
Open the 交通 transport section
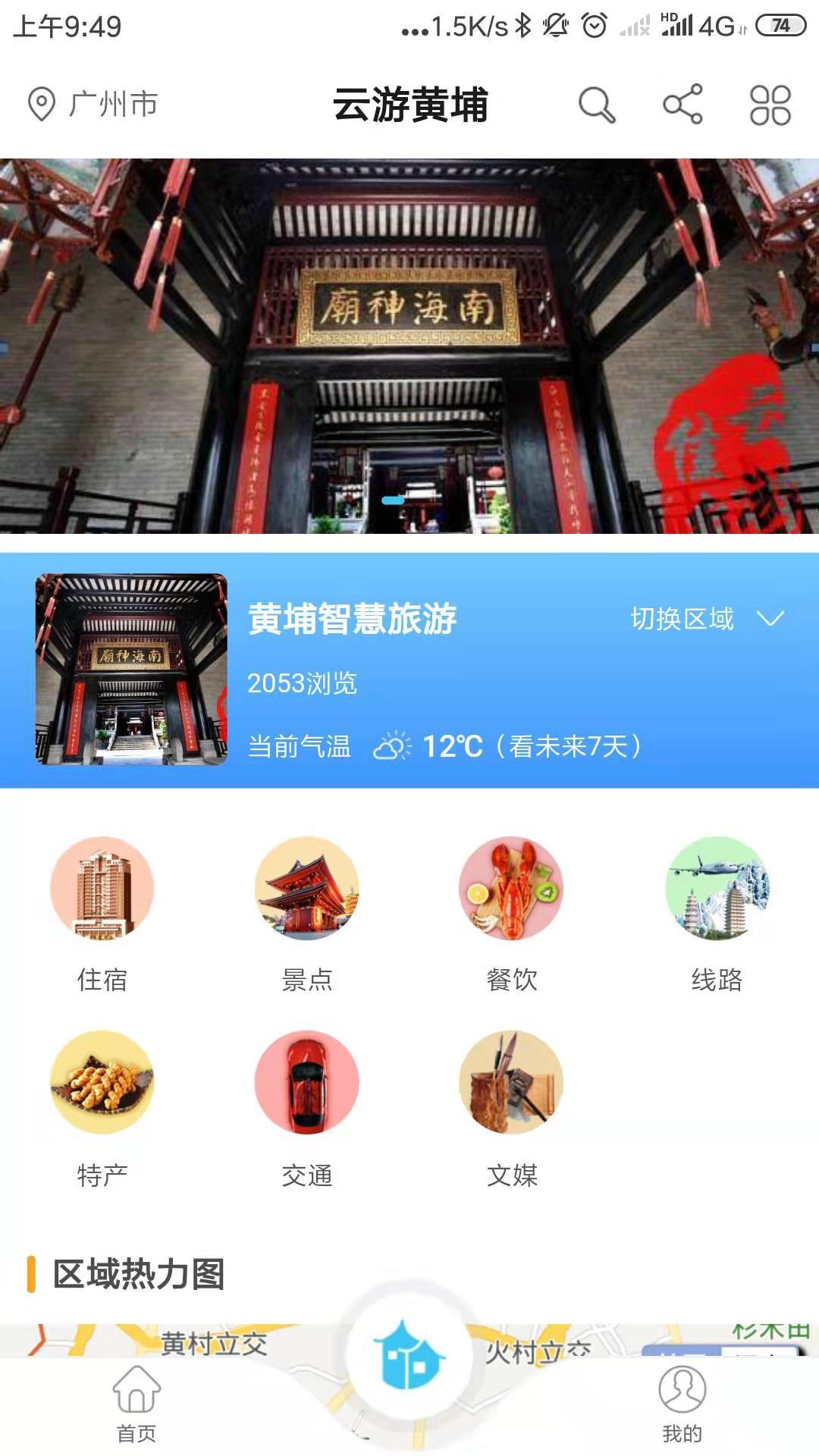pos(307,1107)
